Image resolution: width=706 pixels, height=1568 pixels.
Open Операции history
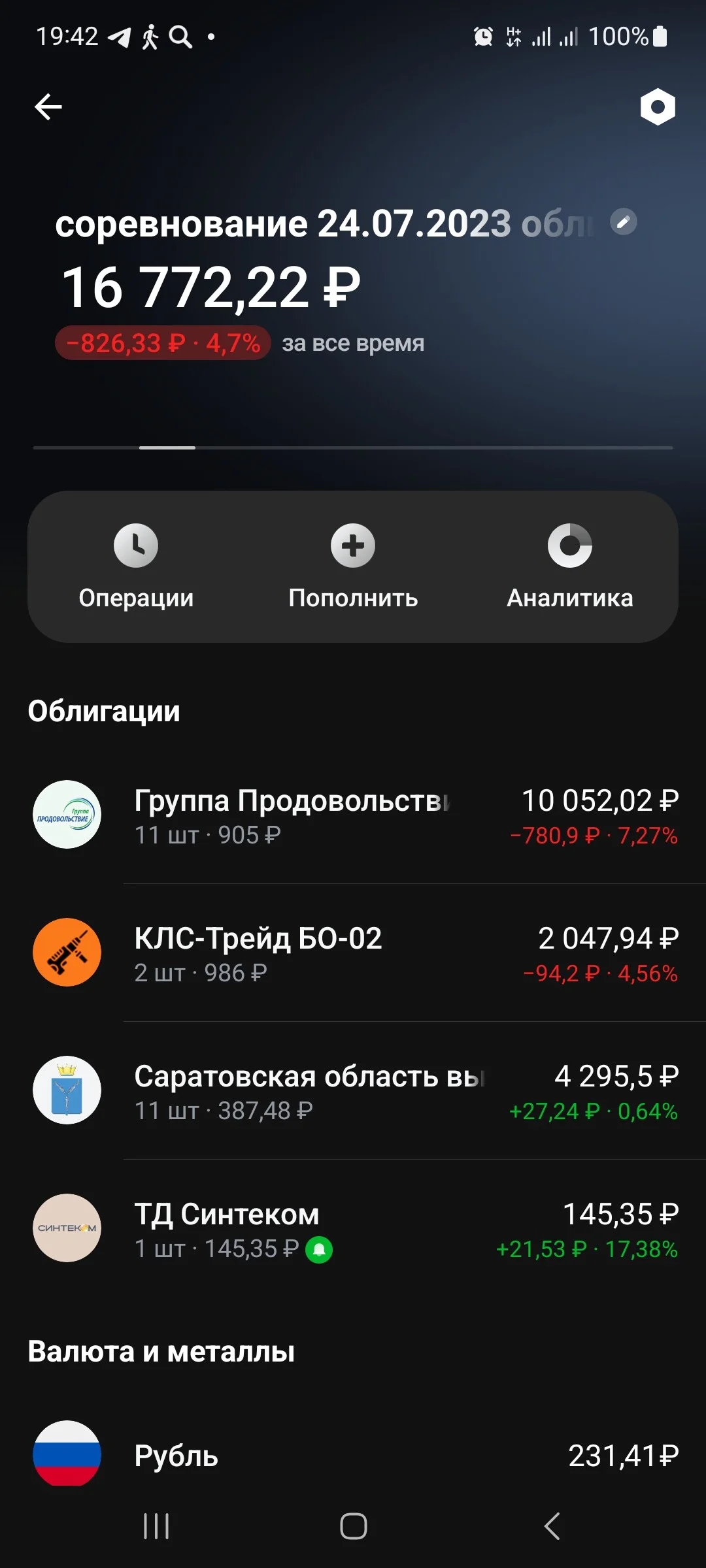point(136,567)
